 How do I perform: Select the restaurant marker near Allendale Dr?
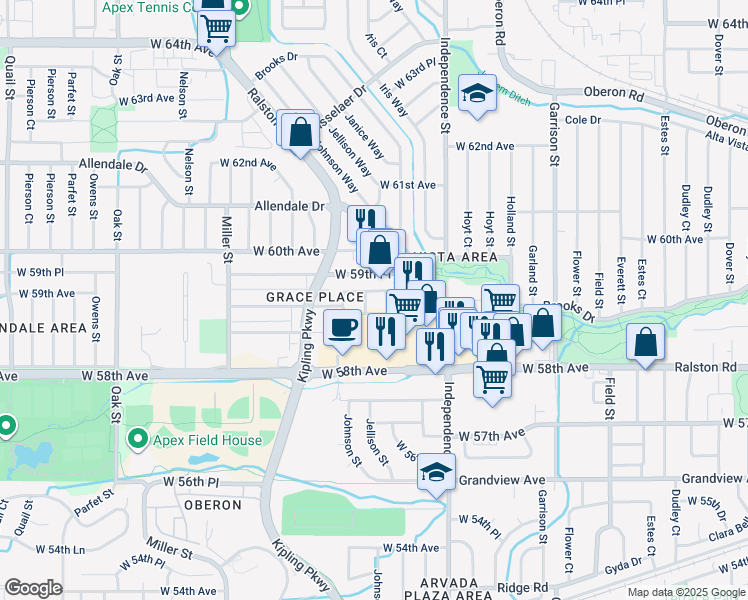(x=366, y=220)
